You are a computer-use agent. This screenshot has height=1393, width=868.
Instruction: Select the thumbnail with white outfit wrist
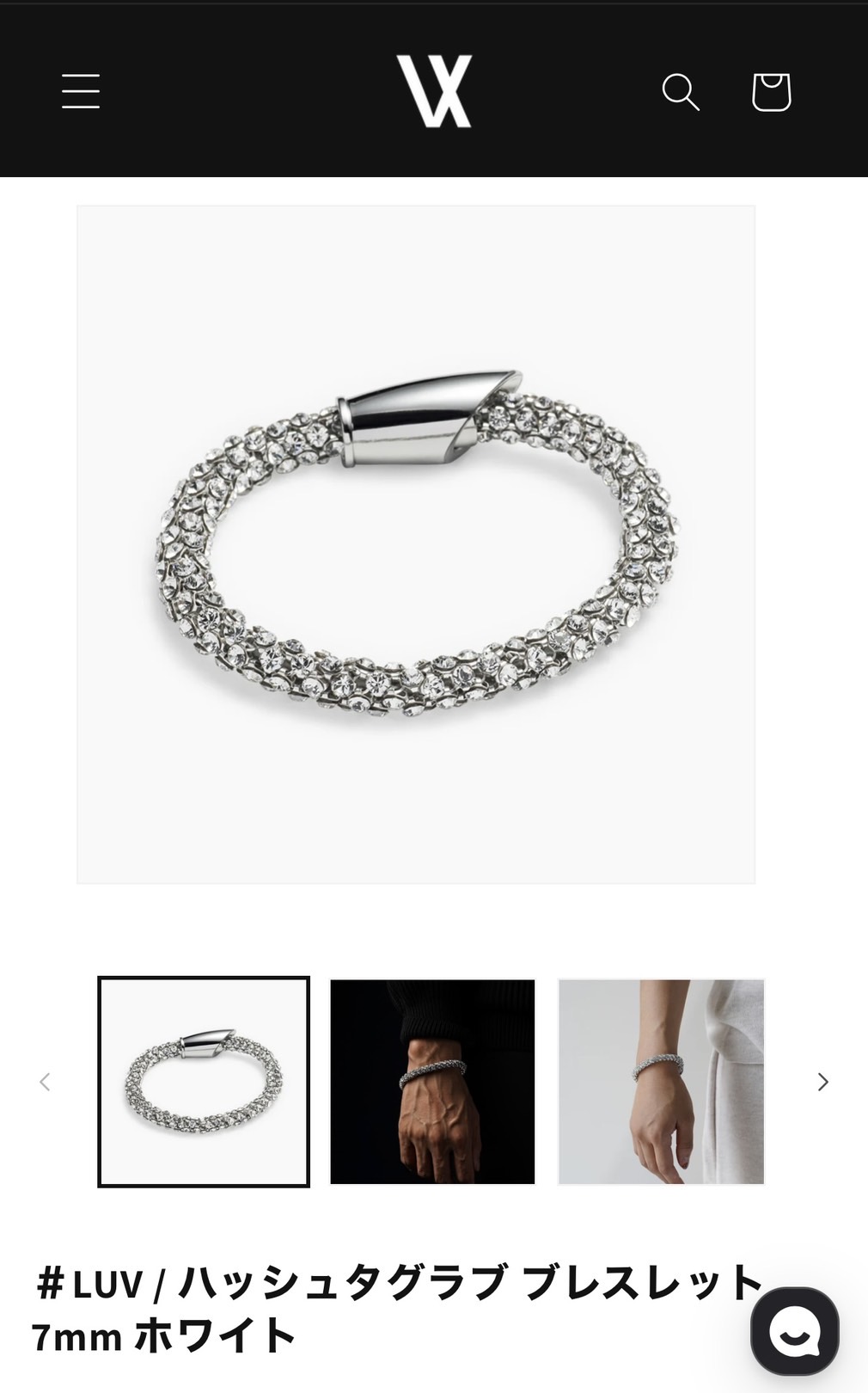[x=660, y=1081]
